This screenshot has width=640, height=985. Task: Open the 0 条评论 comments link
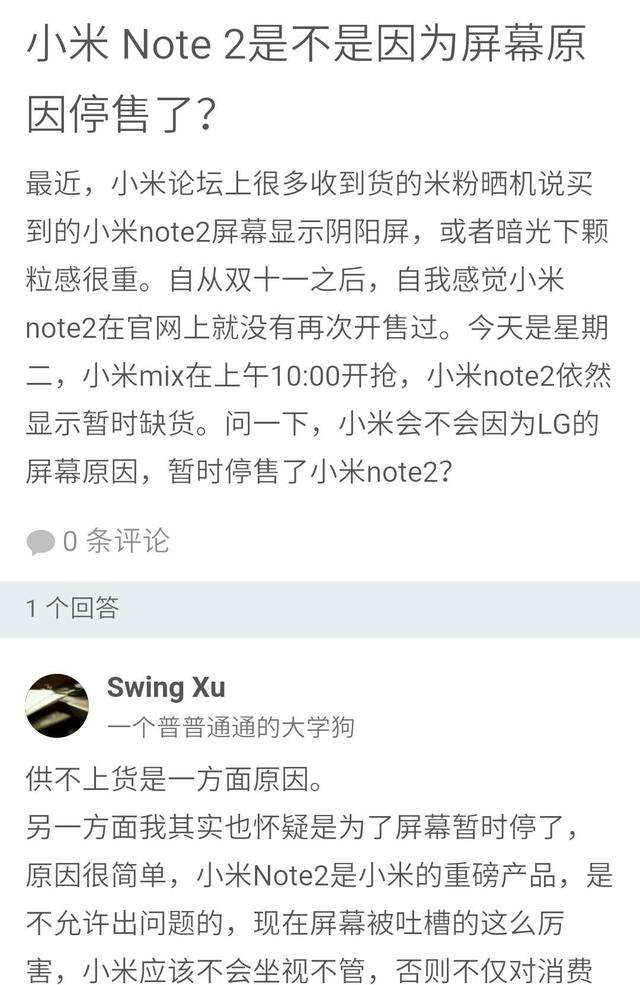pyautogui.click(x=98, y=542)
